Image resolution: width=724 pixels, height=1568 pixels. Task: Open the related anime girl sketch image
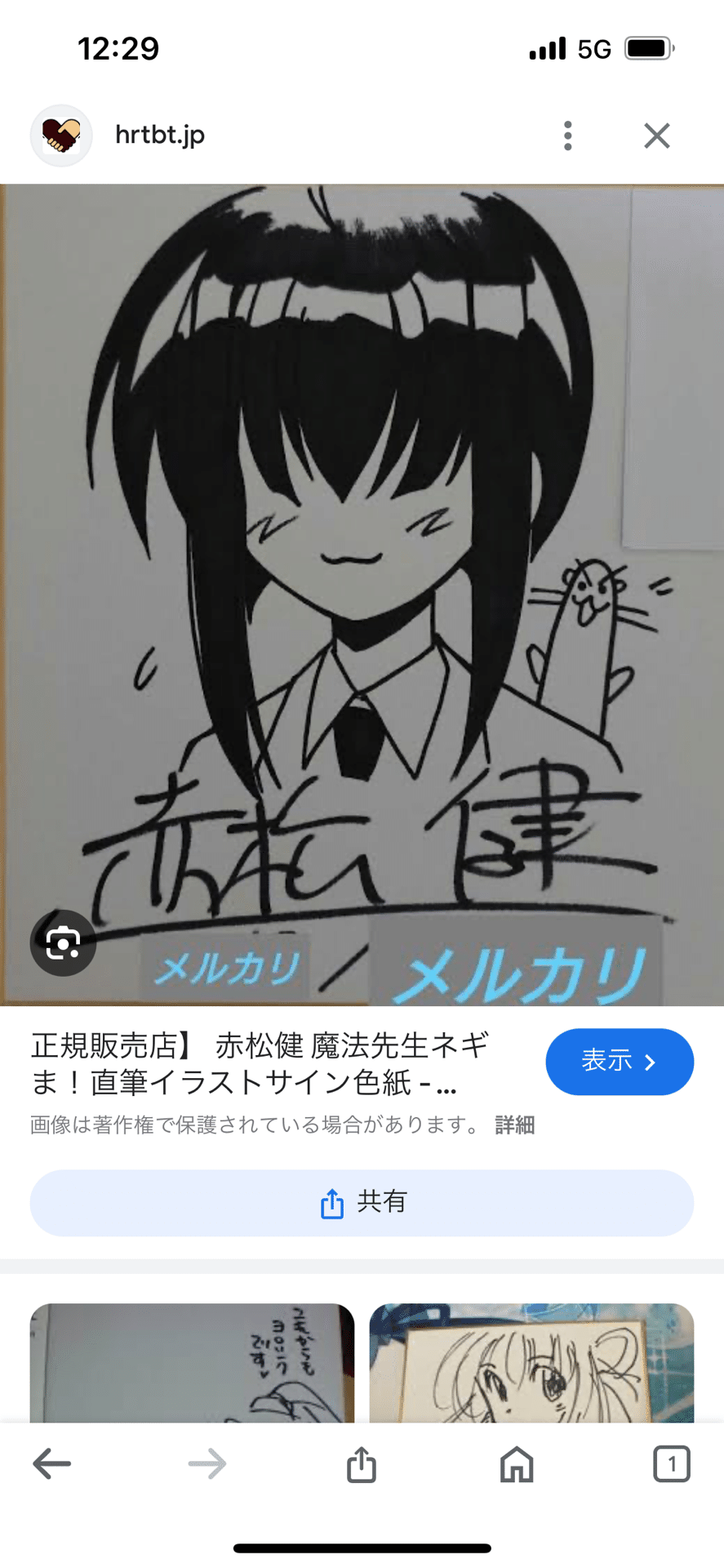[531, 1362]
